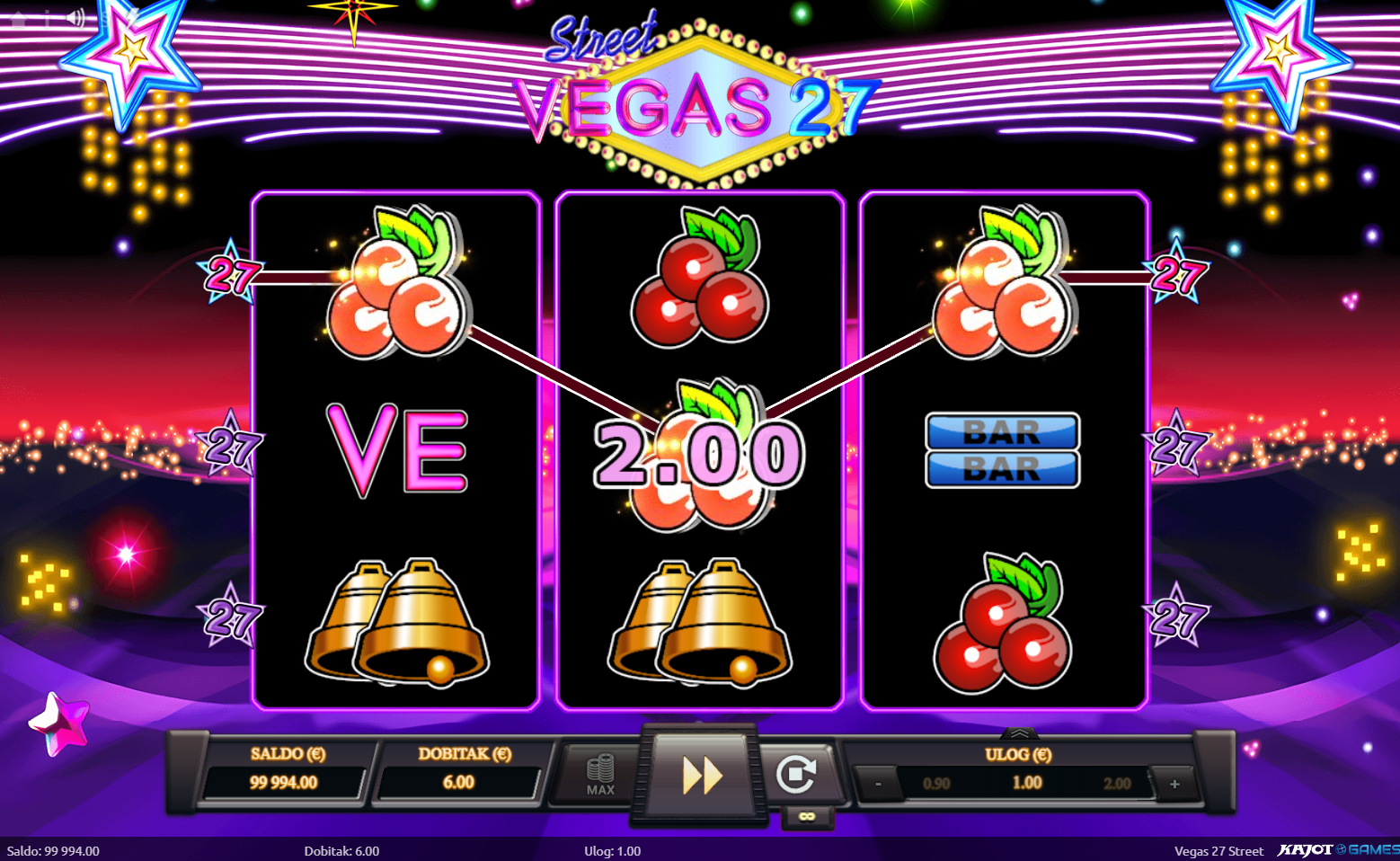Select the 2.00 bet value
Viewport: 1400px width, 861px height.
(x=1117, y=784)
